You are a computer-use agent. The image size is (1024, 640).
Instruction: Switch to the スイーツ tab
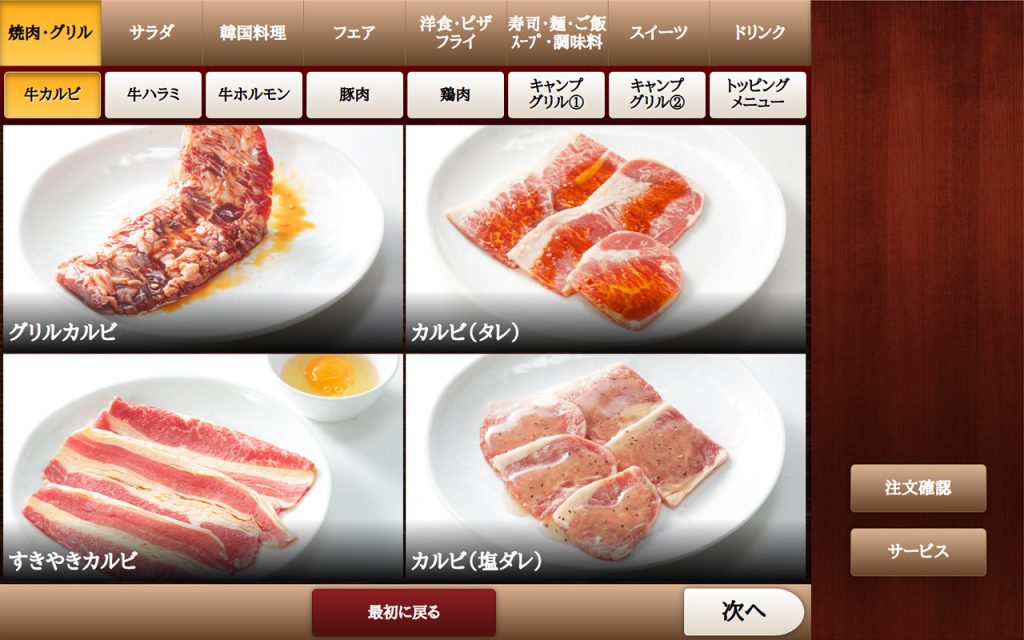pos(658,33)
